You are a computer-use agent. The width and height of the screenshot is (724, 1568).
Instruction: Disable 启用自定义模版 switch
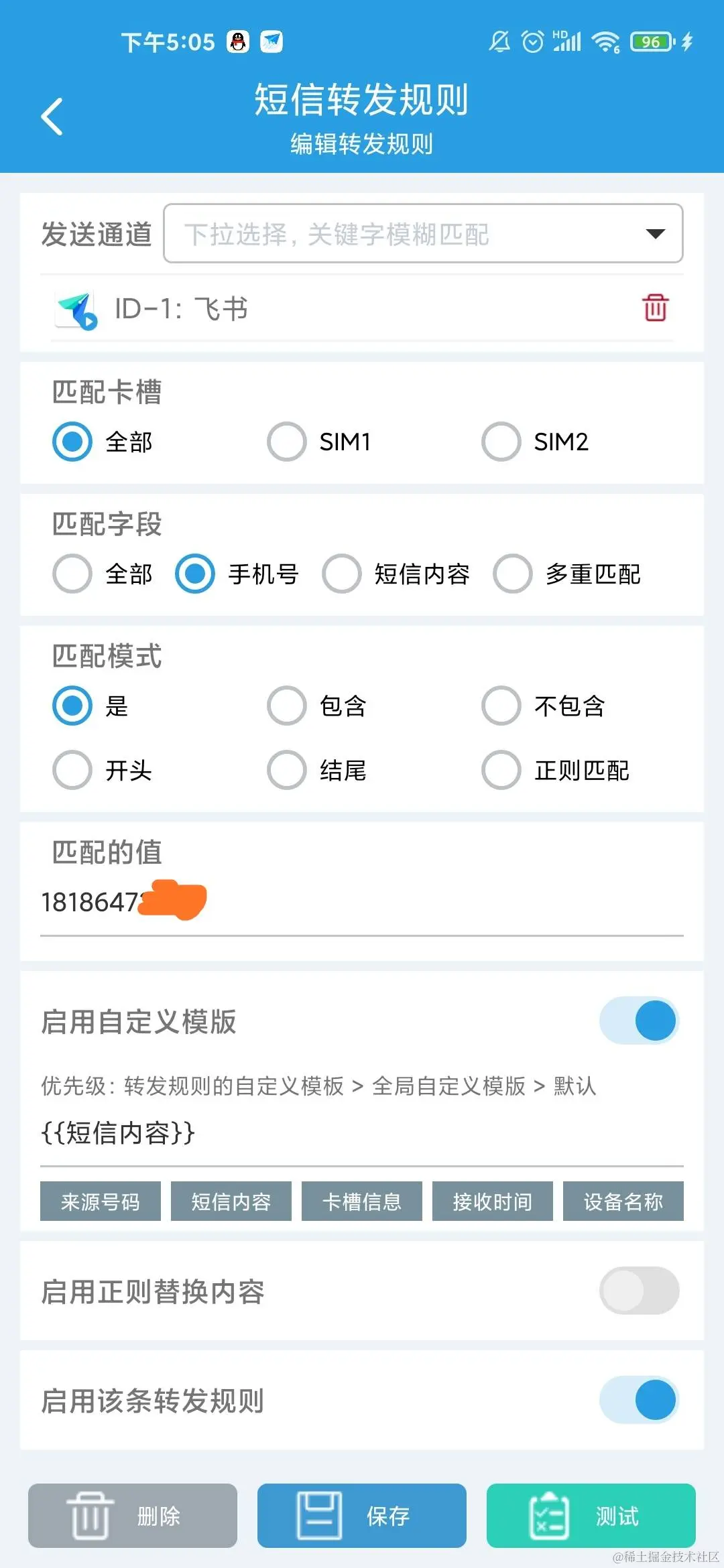pyautogui.click(x=639, y=1021)
